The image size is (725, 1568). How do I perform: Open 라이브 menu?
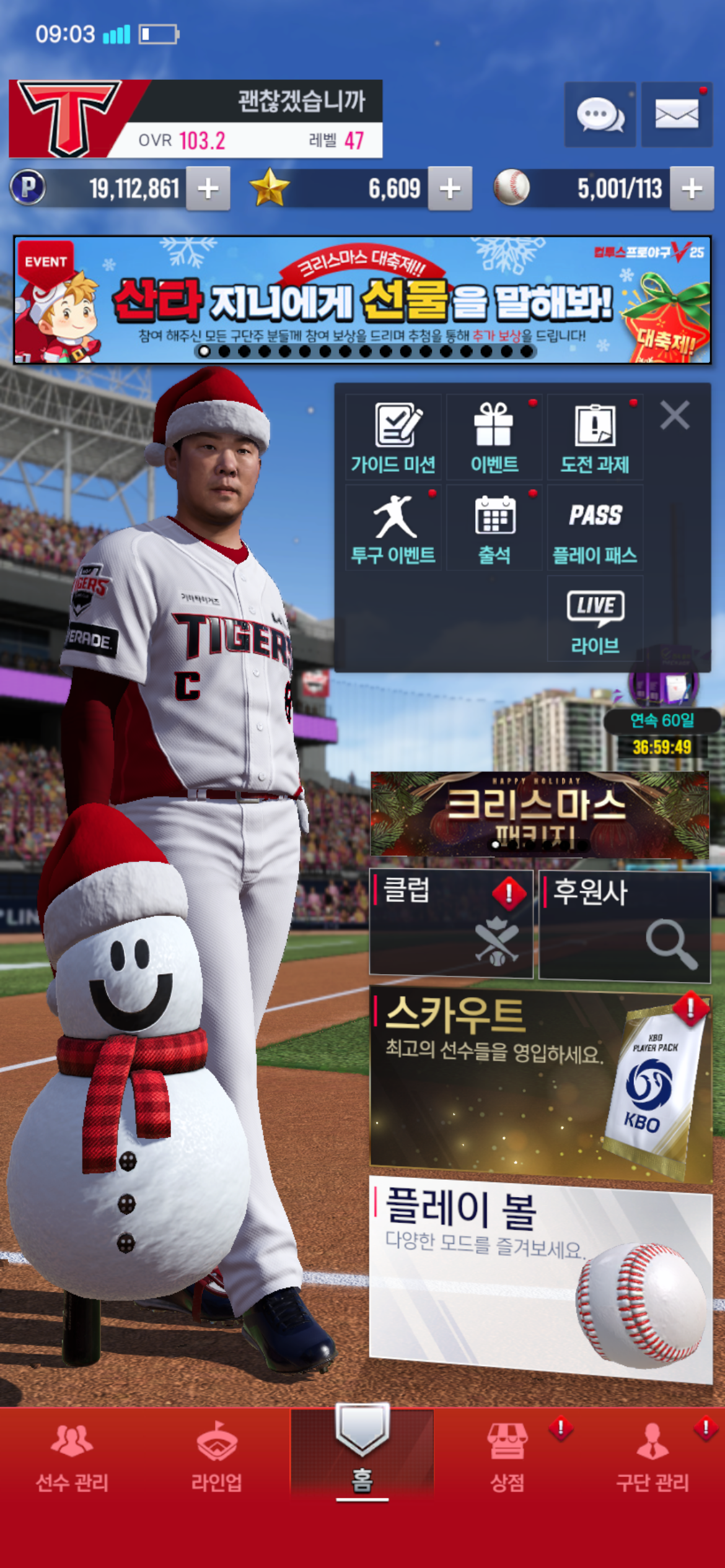pos(595,619)
